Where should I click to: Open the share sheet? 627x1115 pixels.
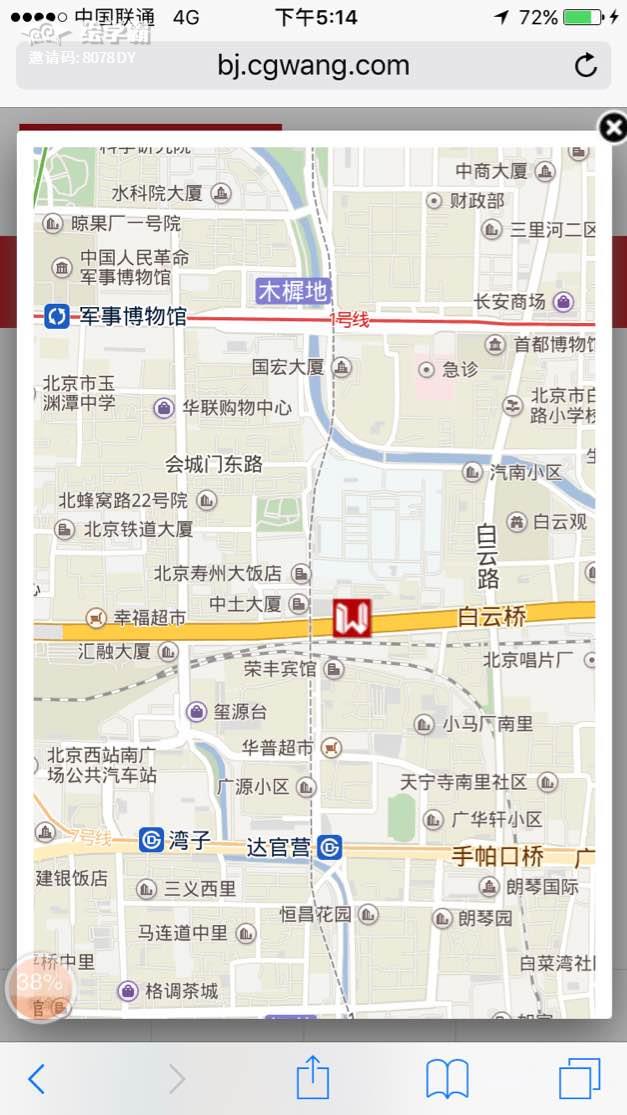point(313,1078)
